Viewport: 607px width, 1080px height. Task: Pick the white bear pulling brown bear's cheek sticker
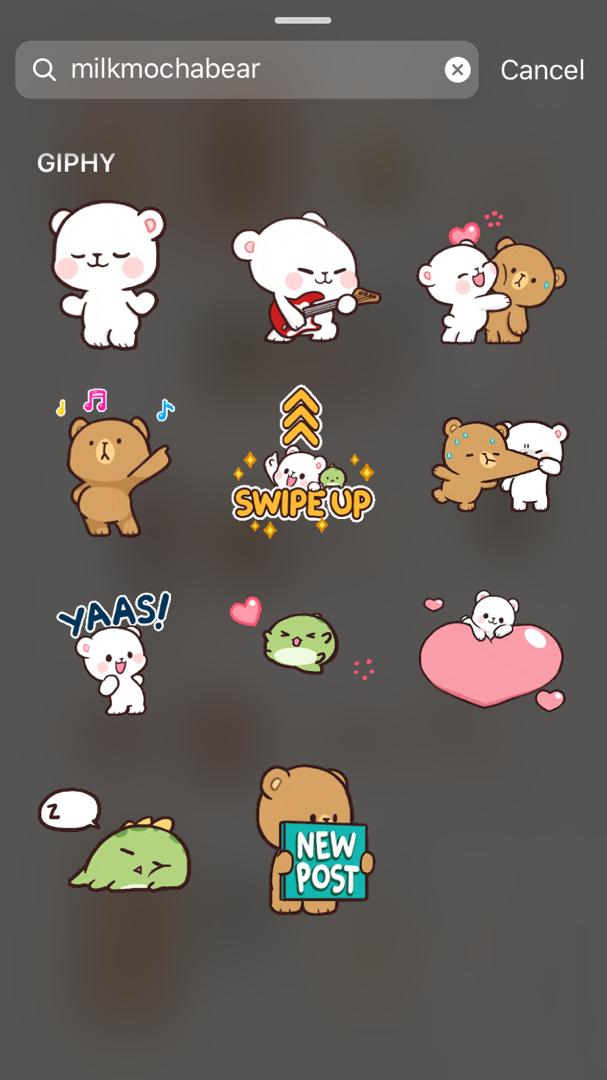[499, 463]
